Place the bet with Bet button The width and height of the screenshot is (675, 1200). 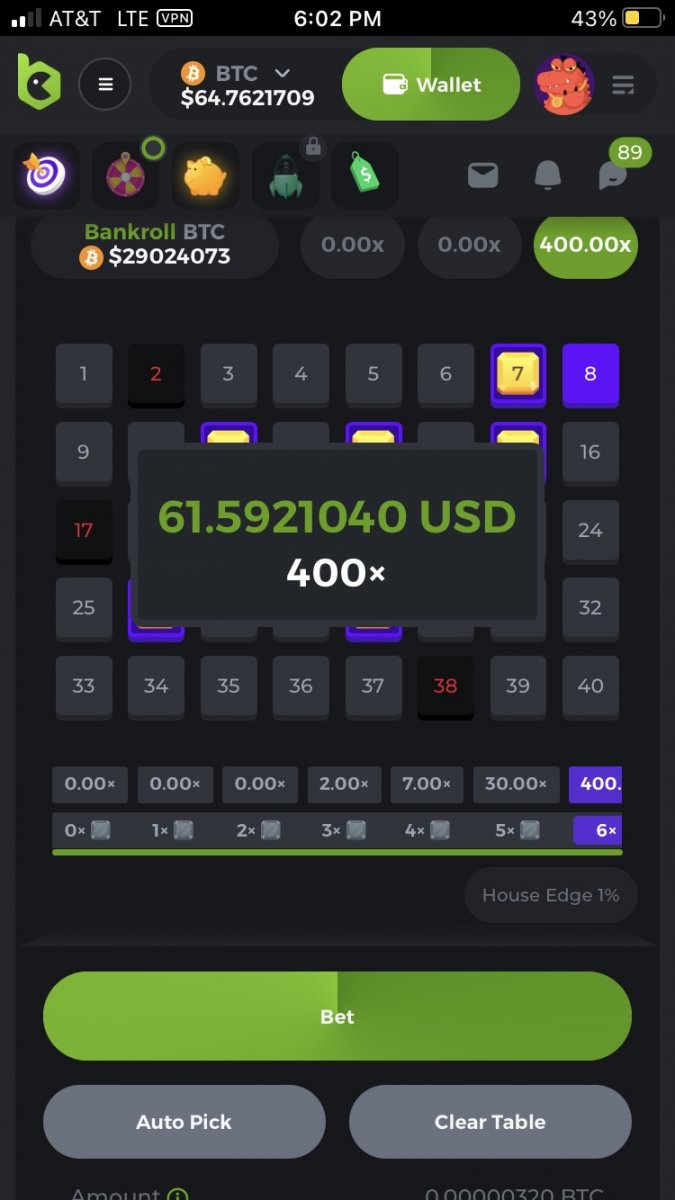tap(337, 1016)
